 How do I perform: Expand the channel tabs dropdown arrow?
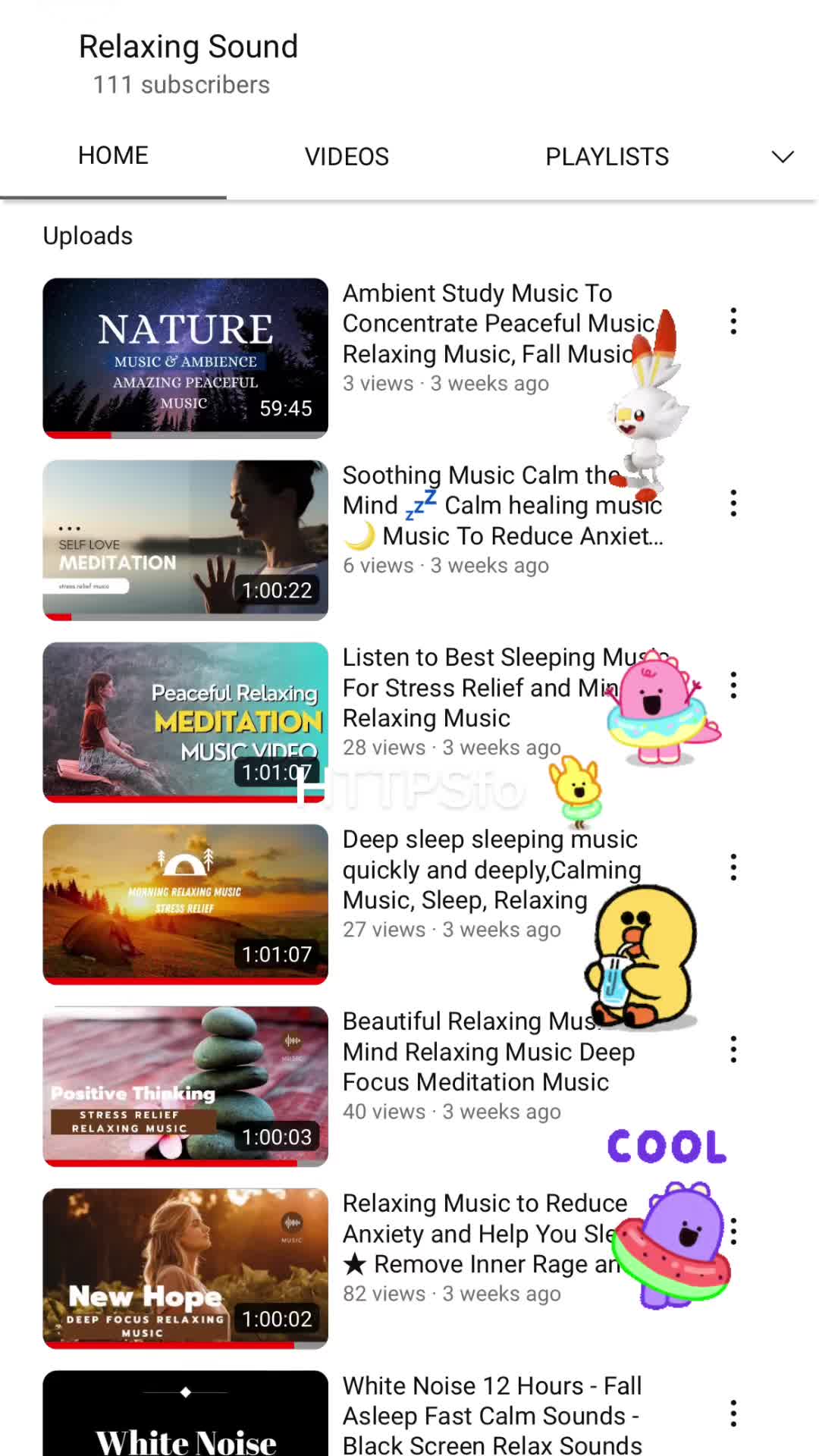783,156
